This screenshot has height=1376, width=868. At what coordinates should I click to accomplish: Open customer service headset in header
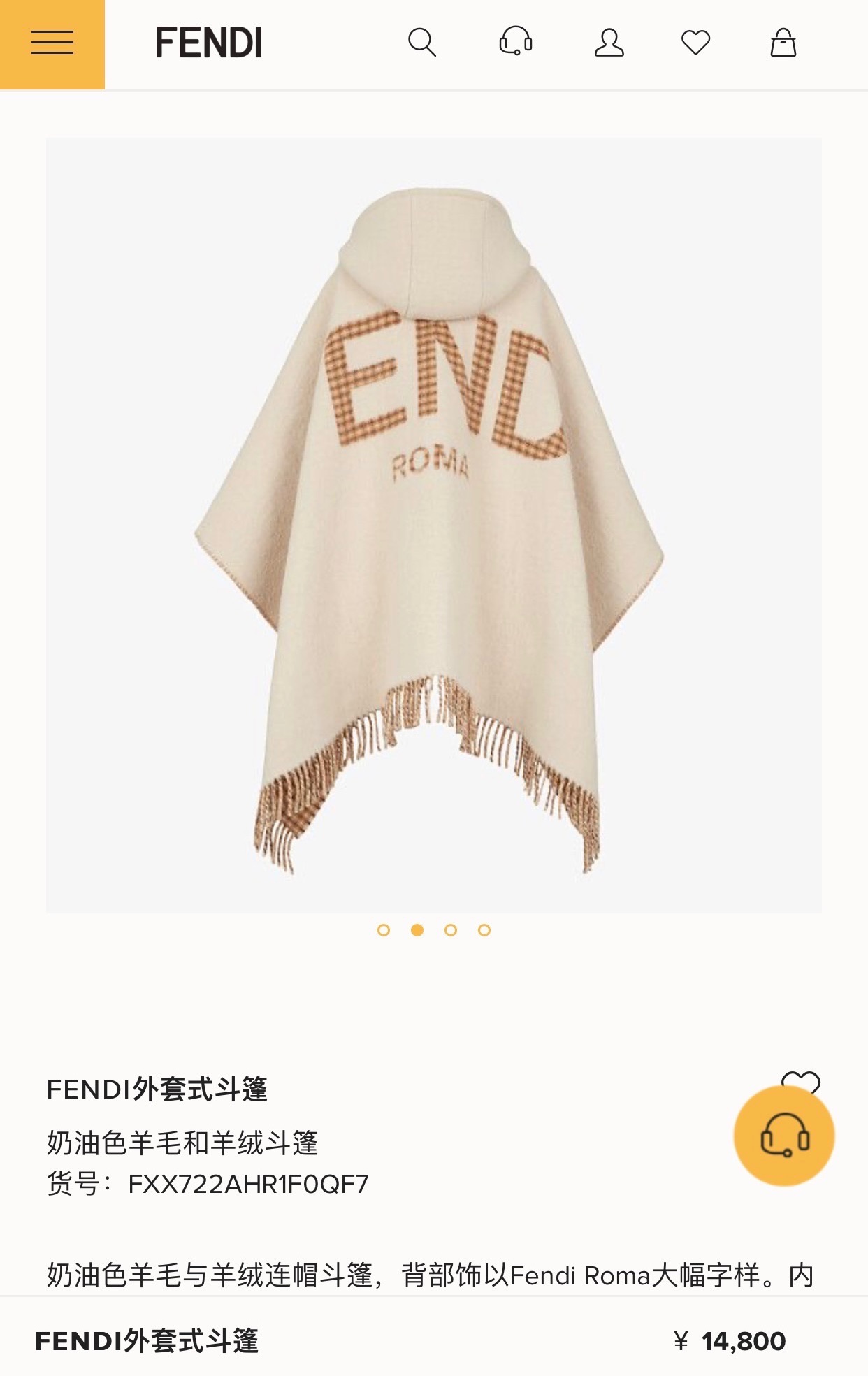pyautogui.click(x=516, y=42)
